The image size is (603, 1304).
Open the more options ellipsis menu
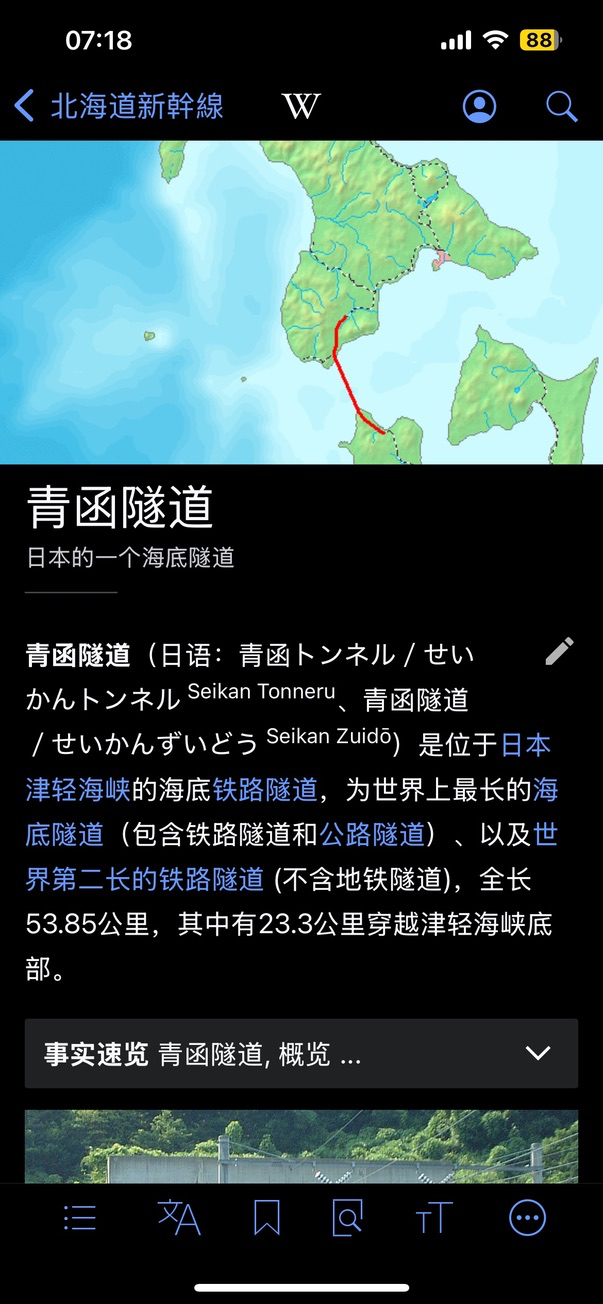tap(527, 1218)
